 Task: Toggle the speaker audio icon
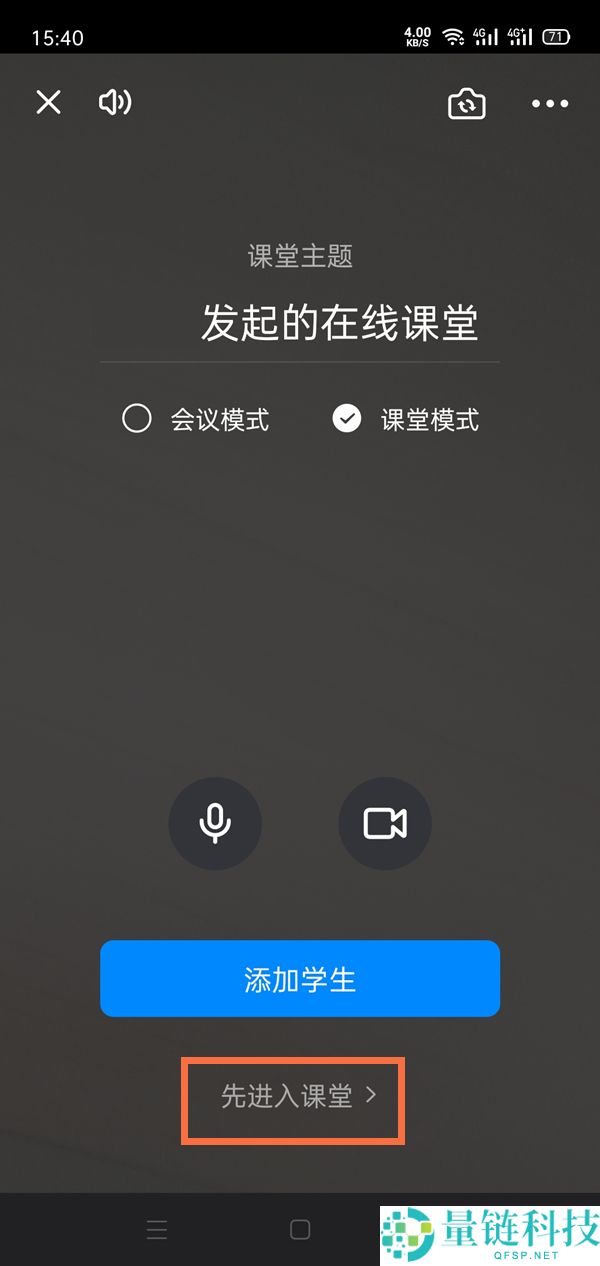(115, 102)
